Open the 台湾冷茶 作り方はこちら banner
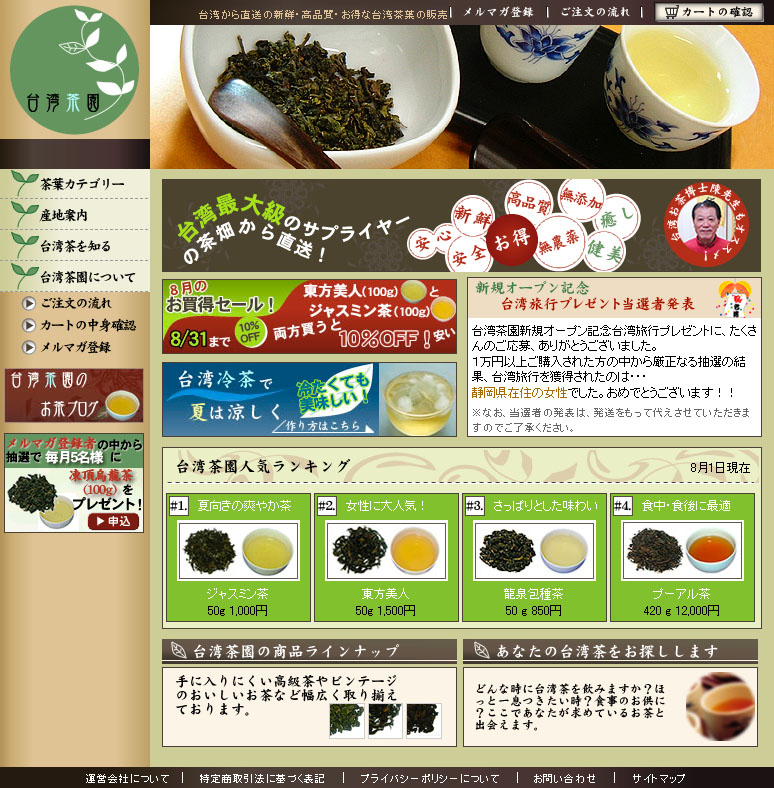 [x=309, y=400]
